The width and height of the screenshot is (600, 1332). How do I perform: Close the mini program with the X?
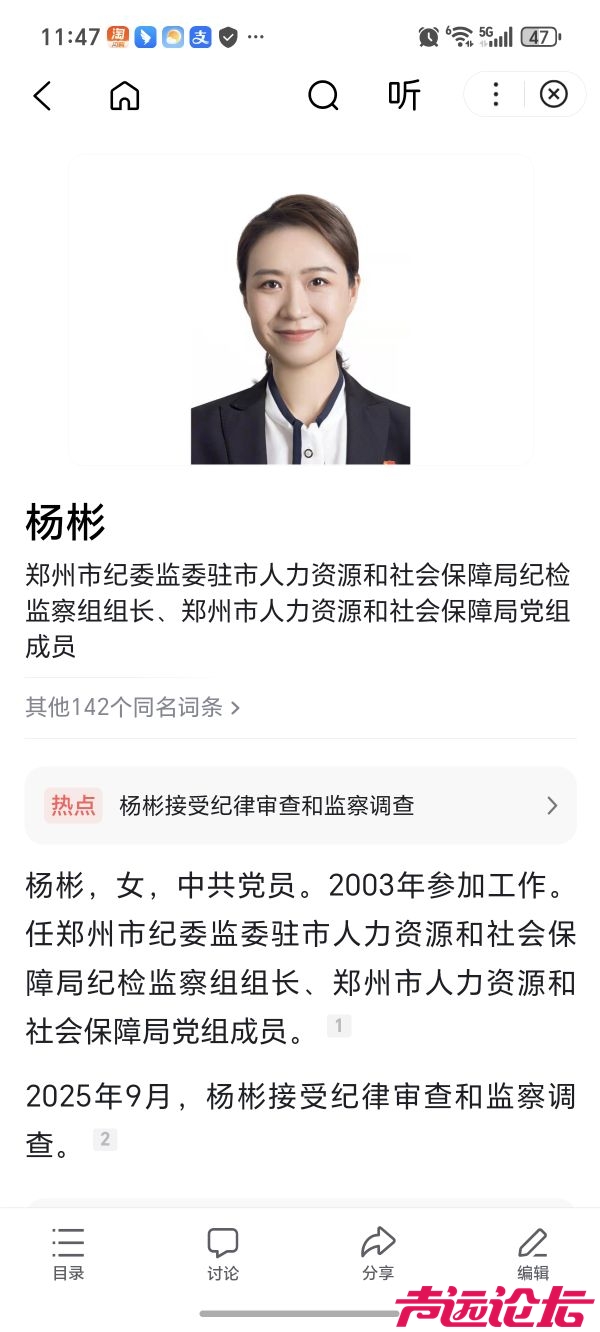553,95
